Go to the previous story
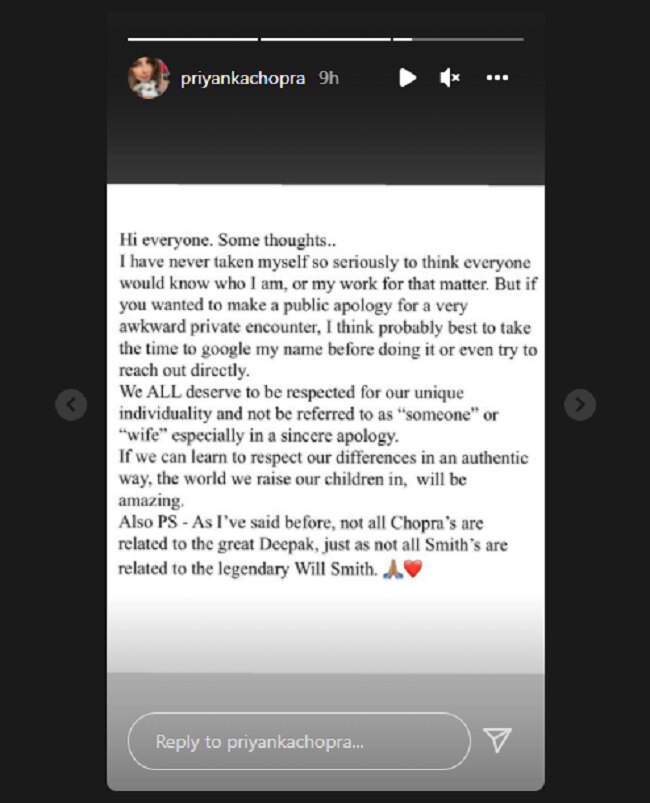 (x=71, y=404)
